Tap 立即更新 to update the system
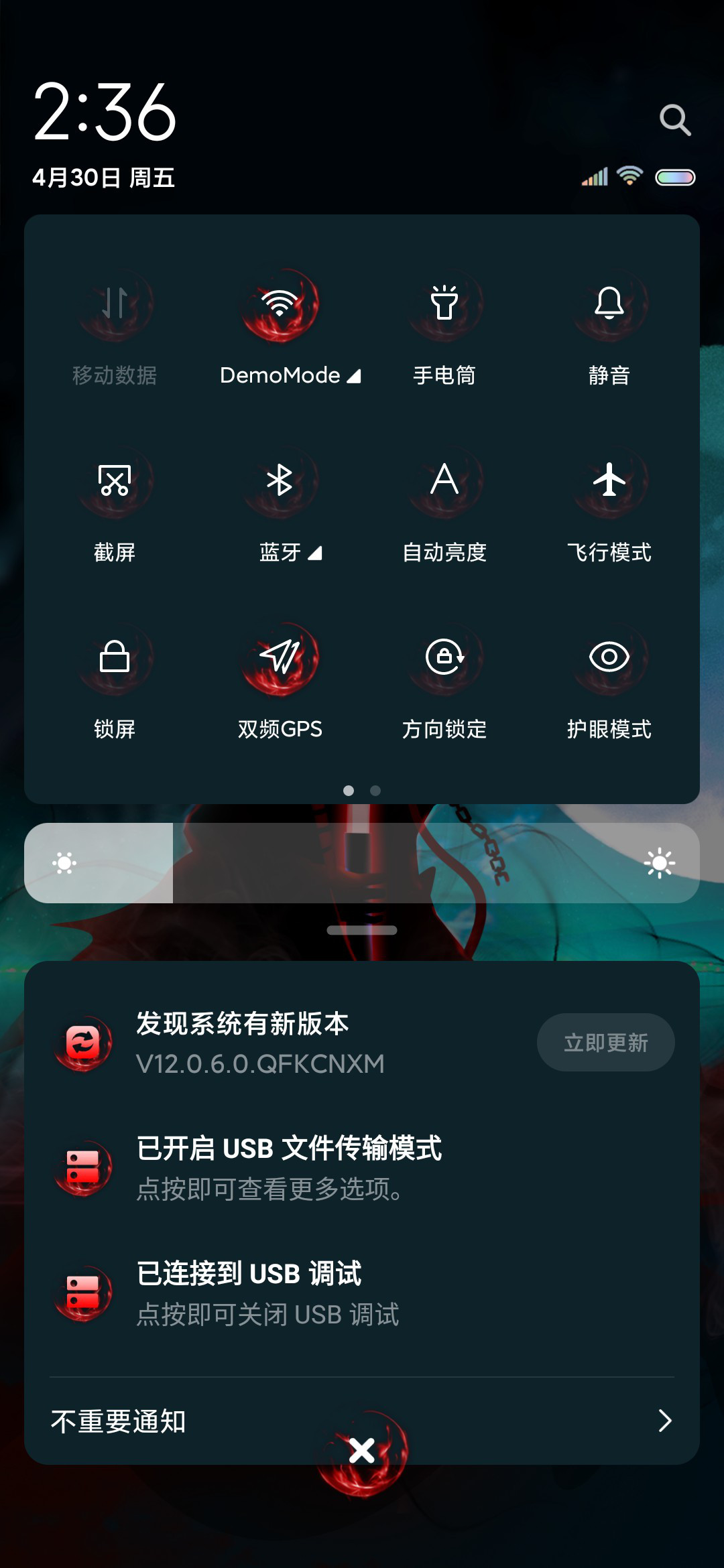 click(606, 1043)
